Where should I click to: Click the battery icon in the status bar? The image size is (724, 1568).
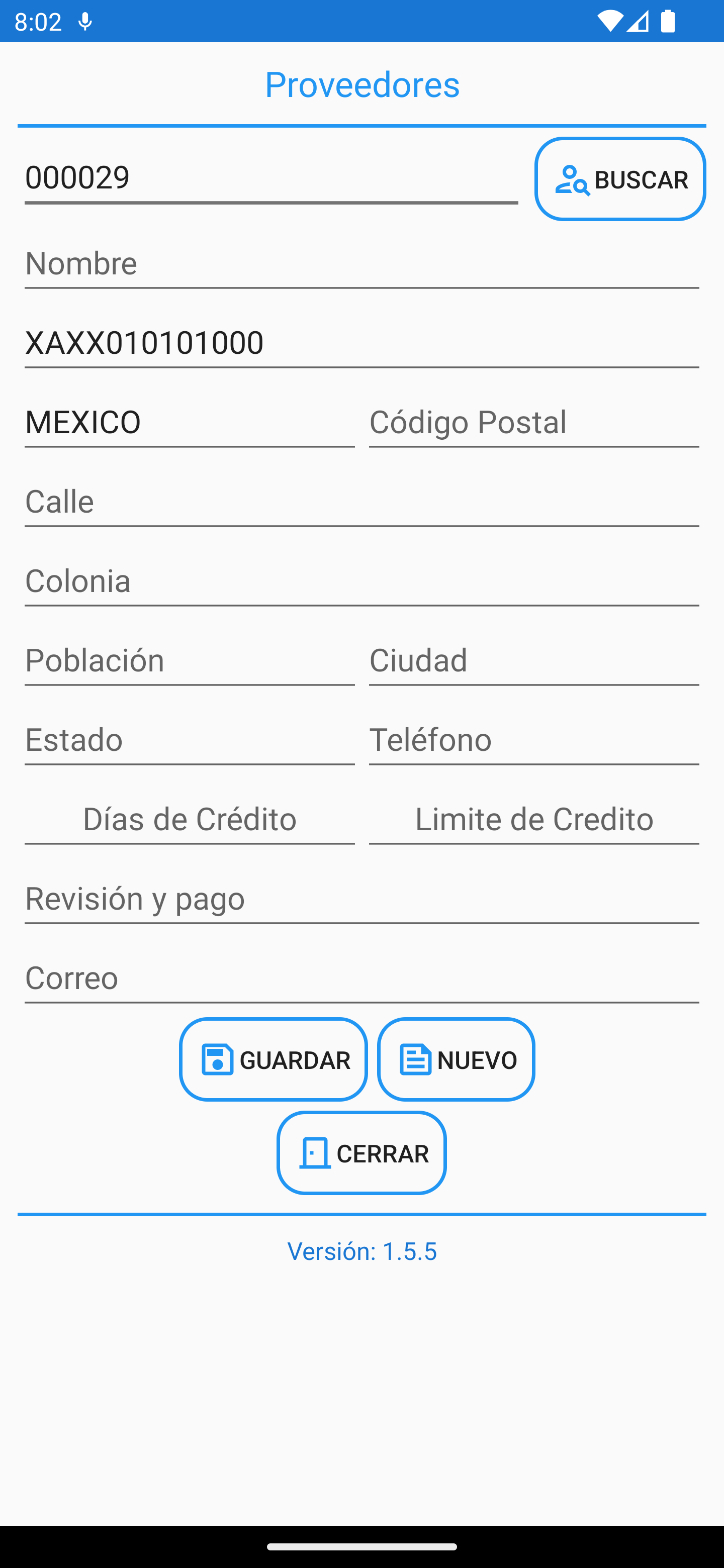tap(668, 20)
